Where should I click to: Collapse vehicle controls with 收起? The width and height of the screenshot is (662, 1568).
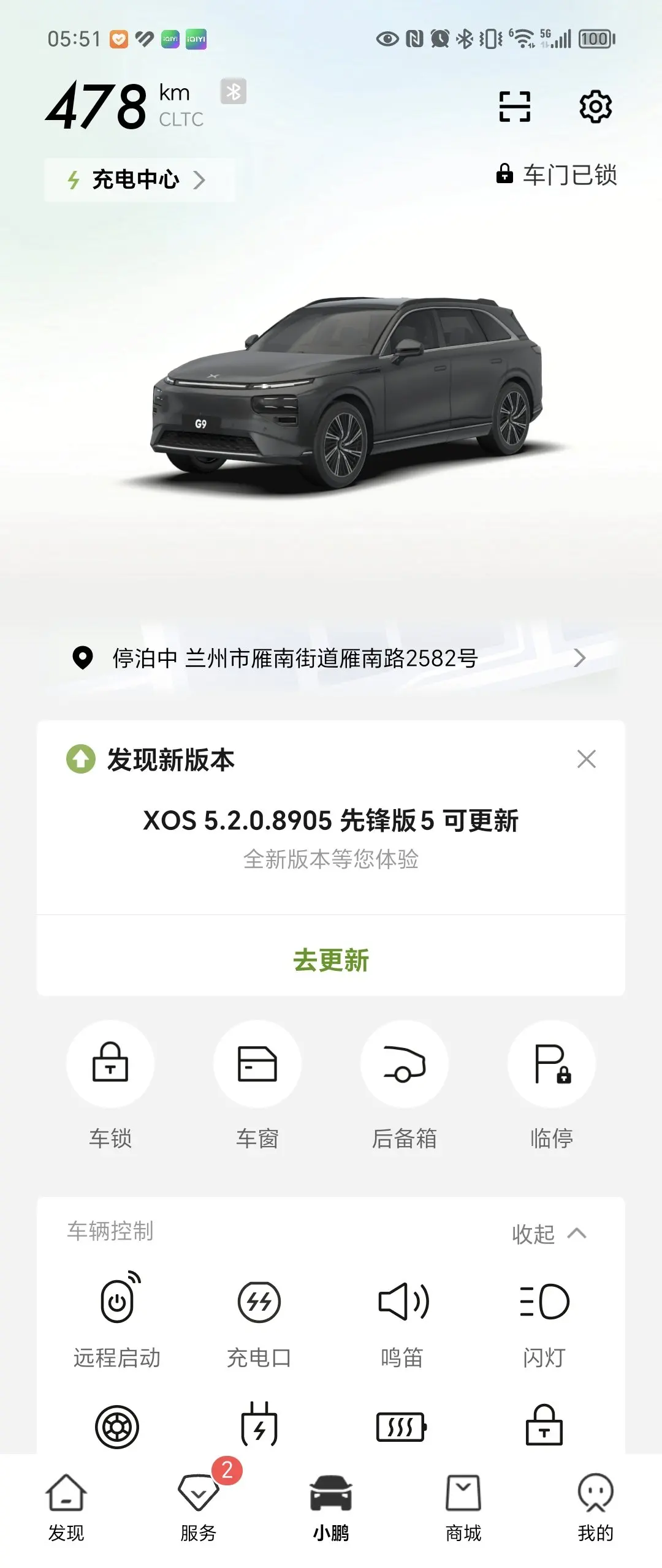[x=549, y=1234]
